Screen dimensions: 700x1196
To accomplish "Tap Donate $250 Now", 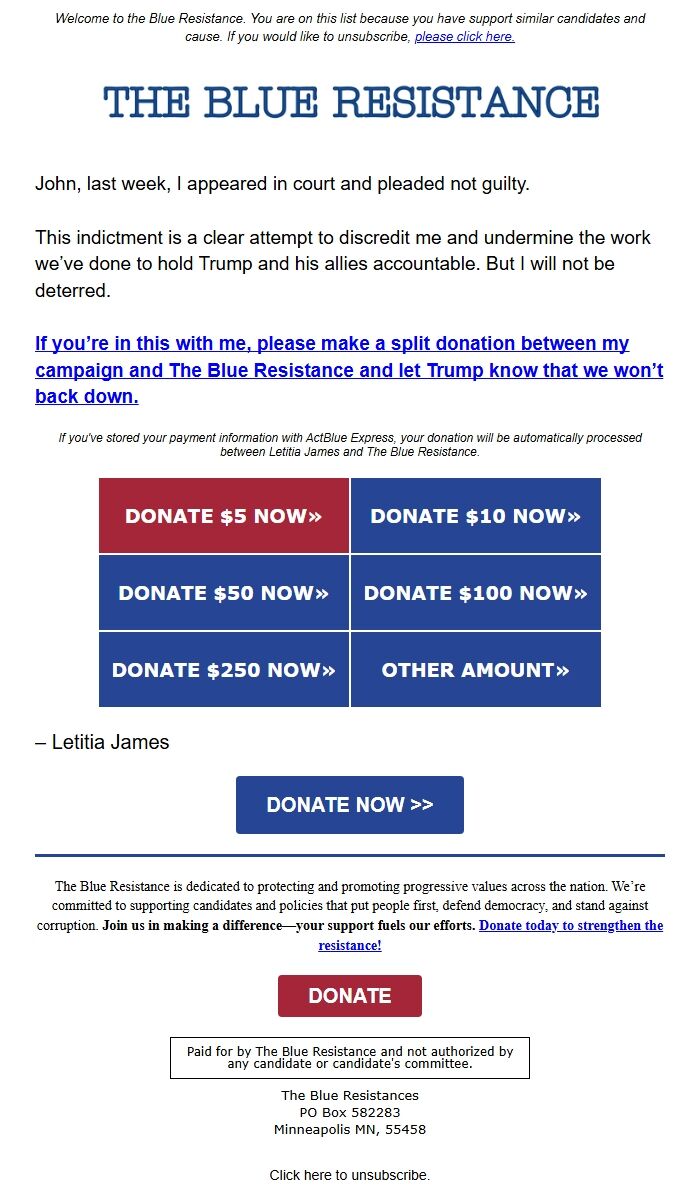I will (224, 670).
